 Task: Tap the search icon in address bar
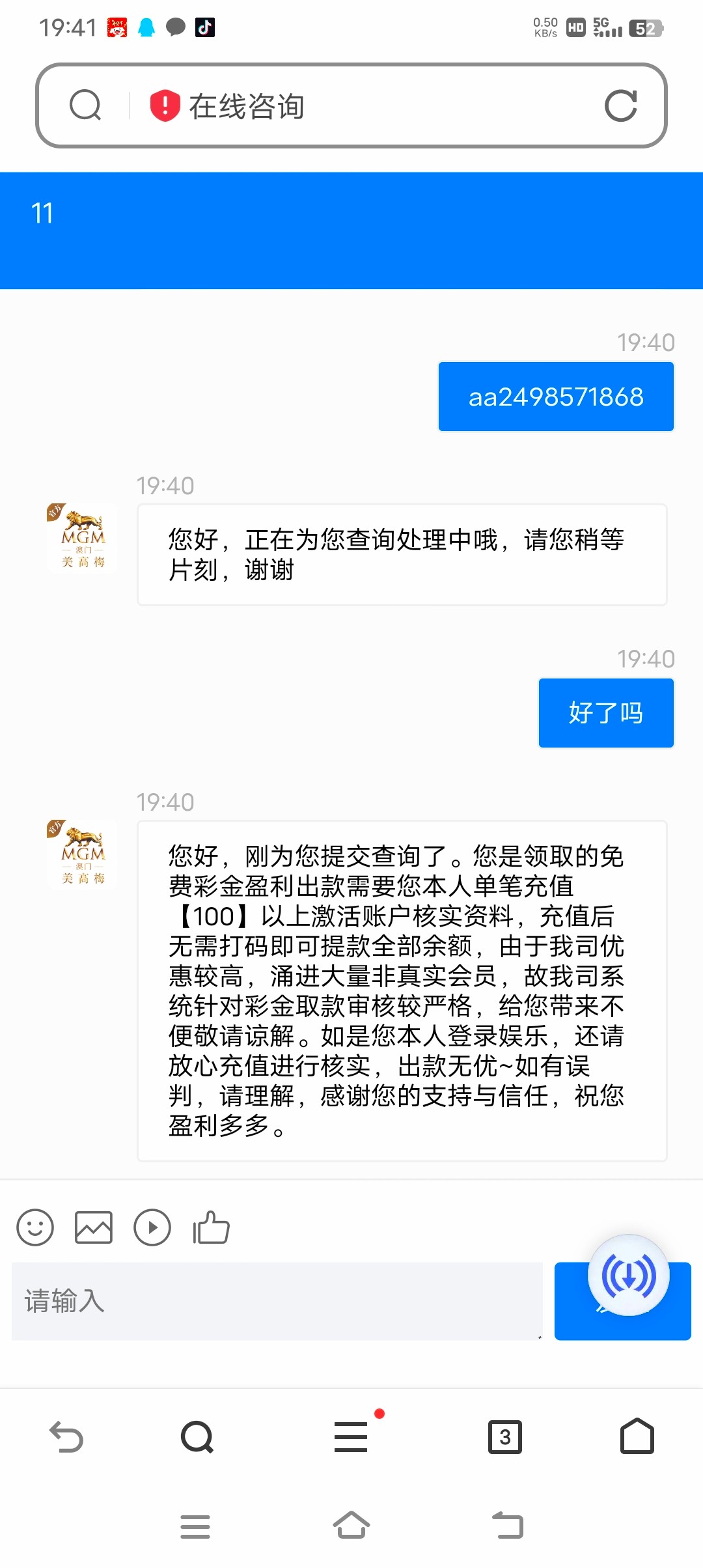click(x=85, y=105)
